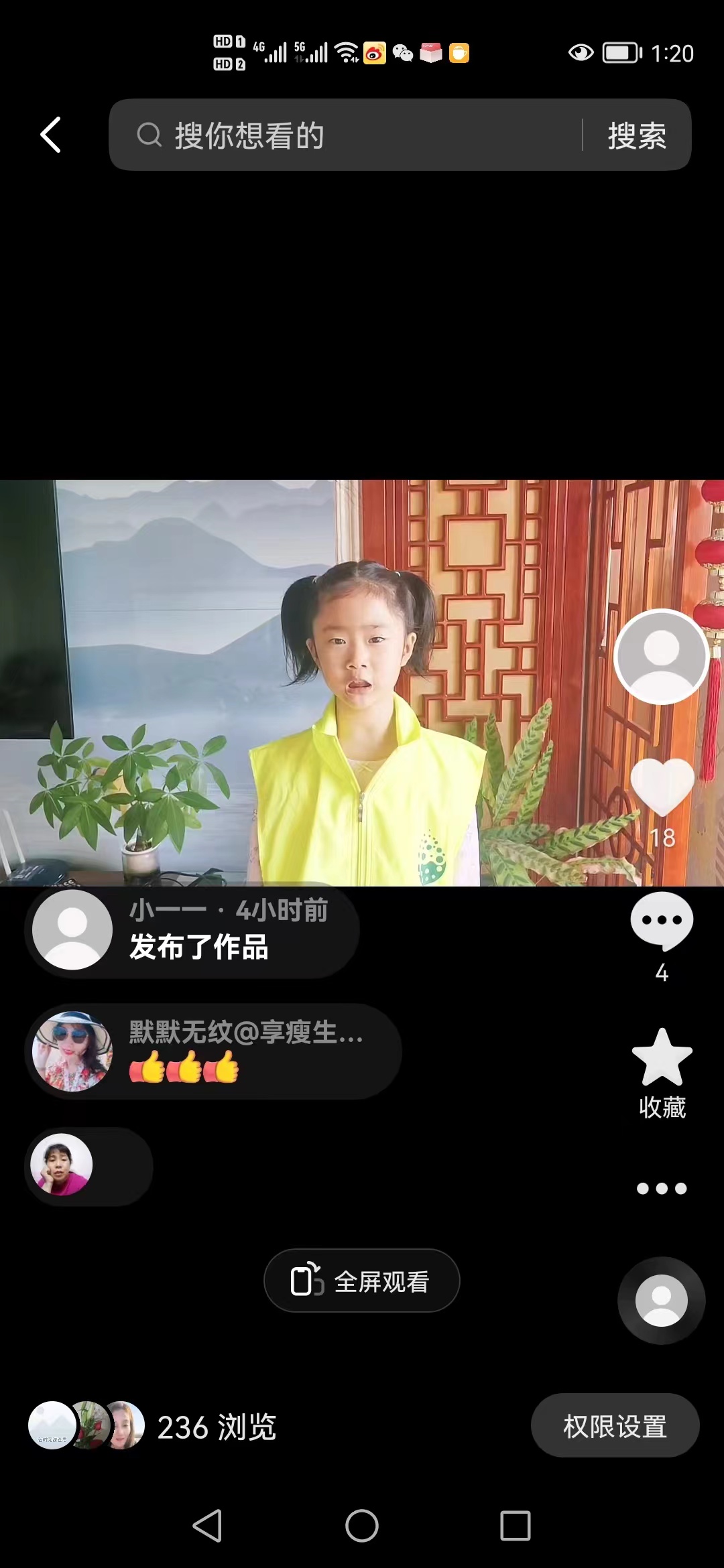Image resolution: width=724 pixels, height=1568 pixels.
Task: Tap the 搜索 button
Action: (x=636, y=136)
